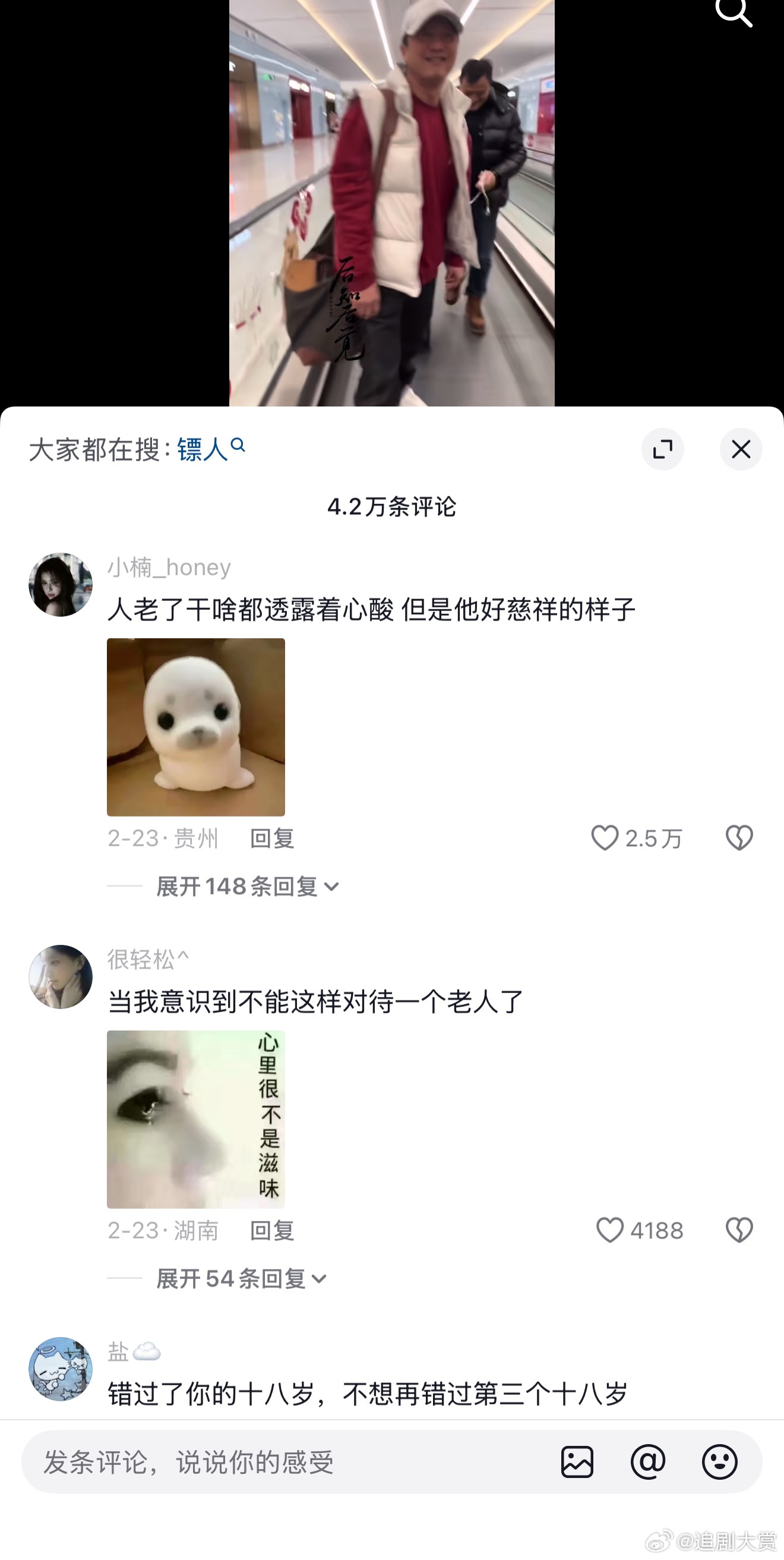
Task: Click the expand-to-fullscreen icon
Action: click(x=663, y=449)
